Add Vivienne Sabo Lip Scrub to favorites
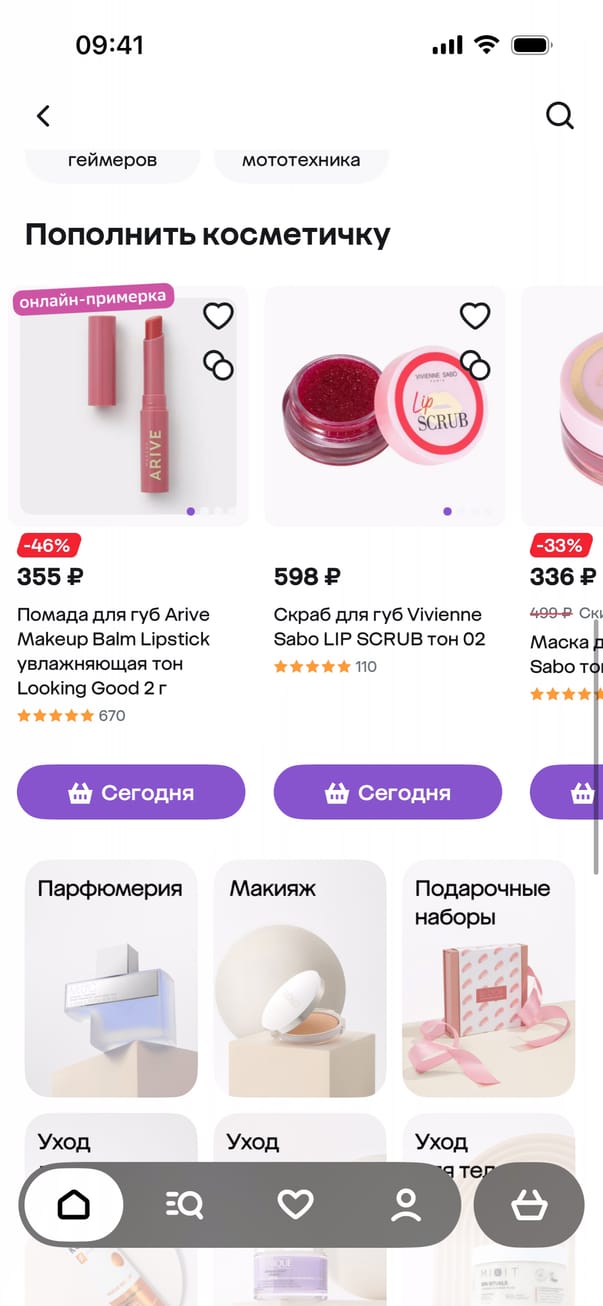Screen dimensions: 603x1306 point(475,317)
